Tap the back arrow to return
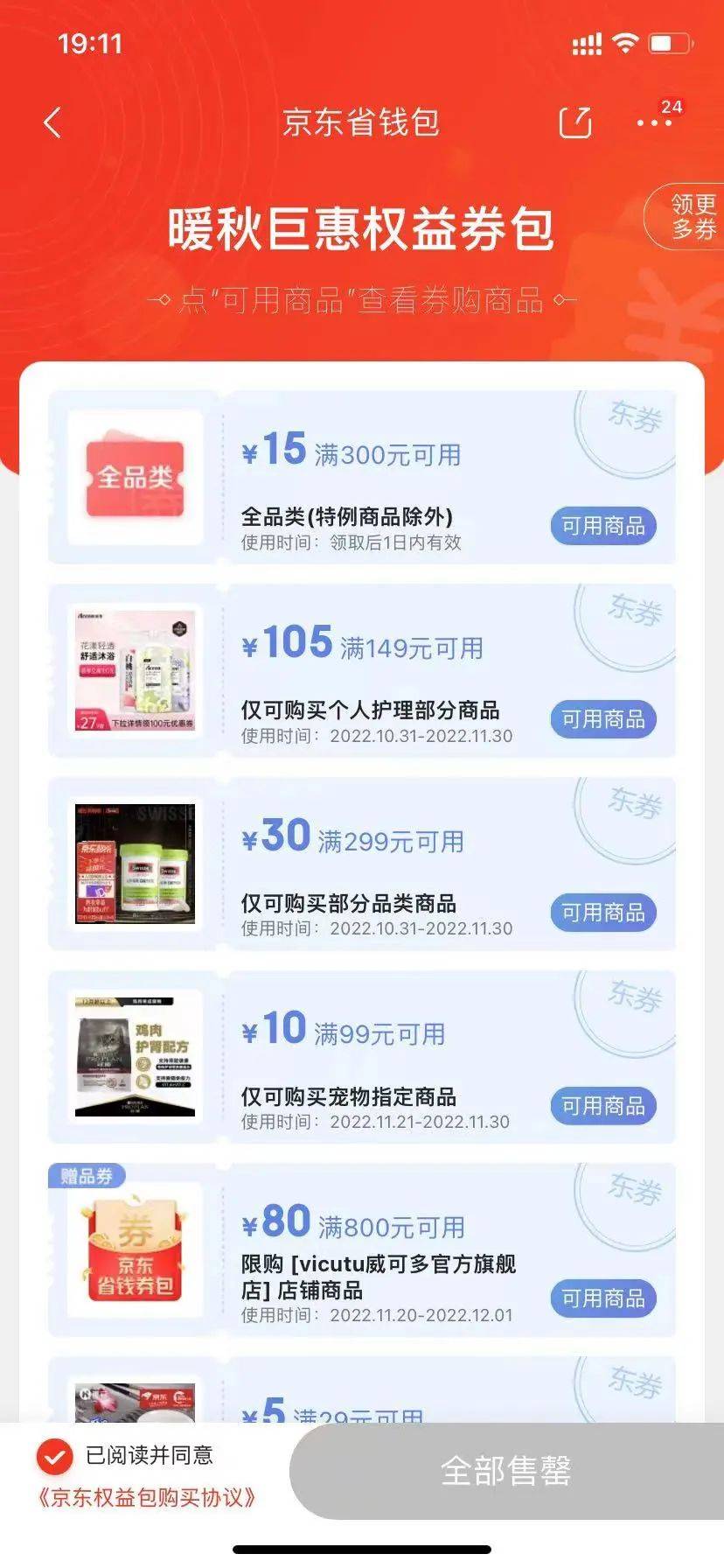 (52, 122)
